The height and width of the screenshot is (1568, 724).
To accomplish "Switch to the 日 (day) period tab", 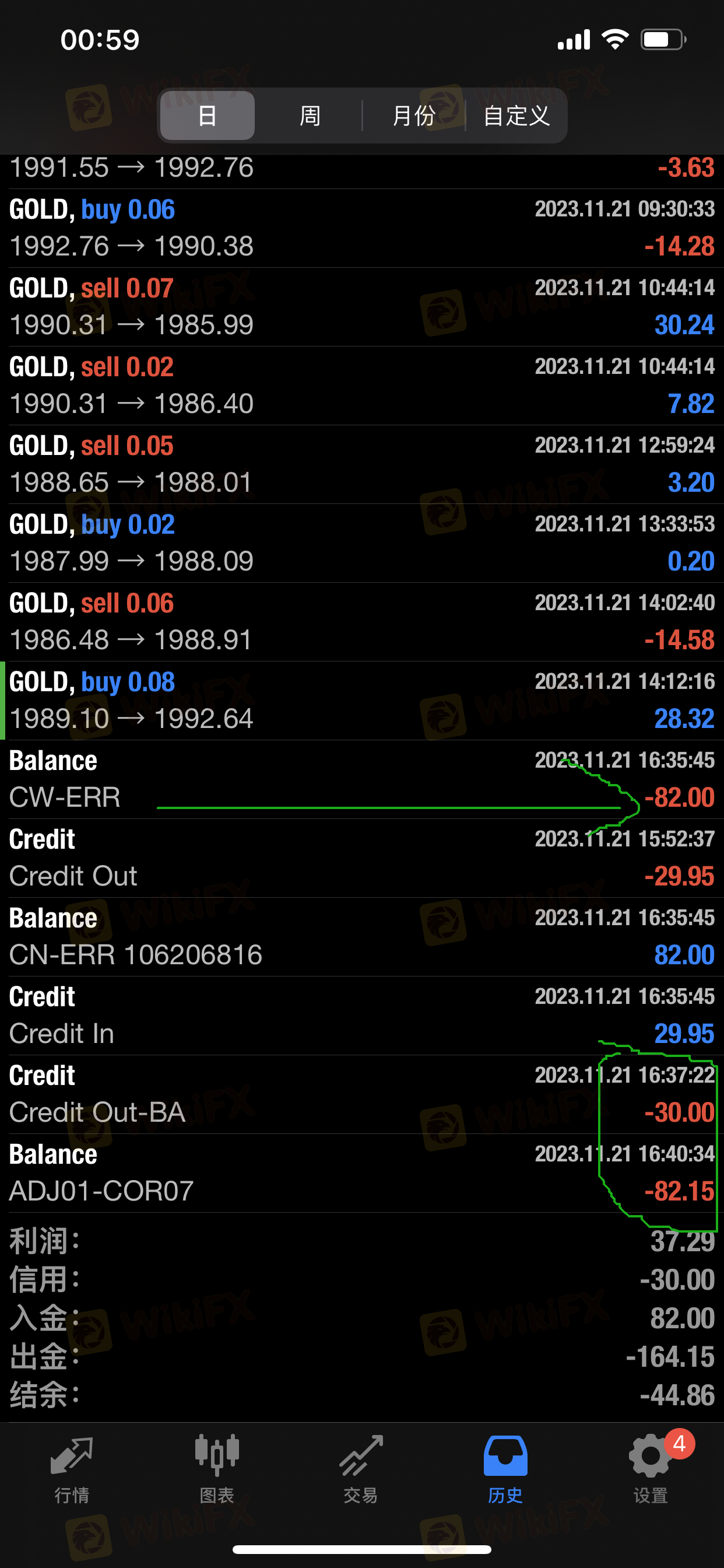I will coord(207,116).
